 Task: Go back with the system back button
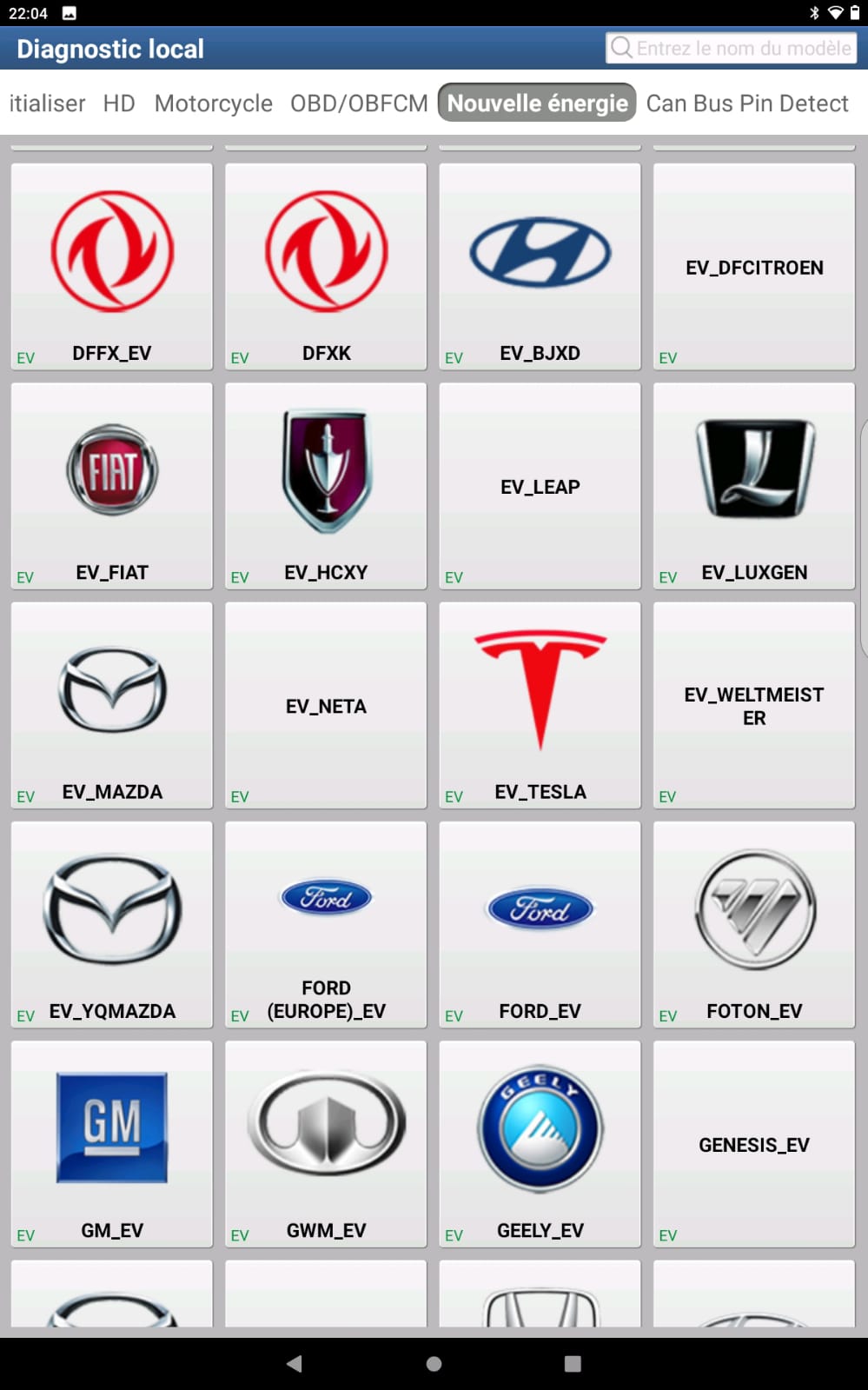point(295,1363)
